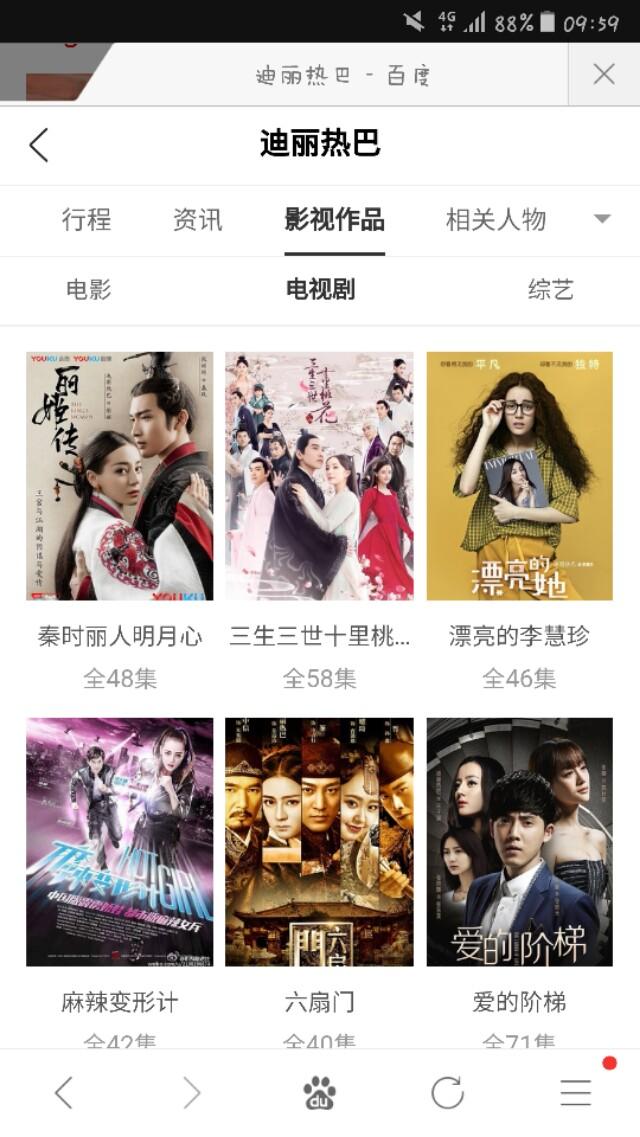Switch to the 资讯 tab
Image resolution: width=640 pixels, height=1137 pixels.
pos(198,220)
